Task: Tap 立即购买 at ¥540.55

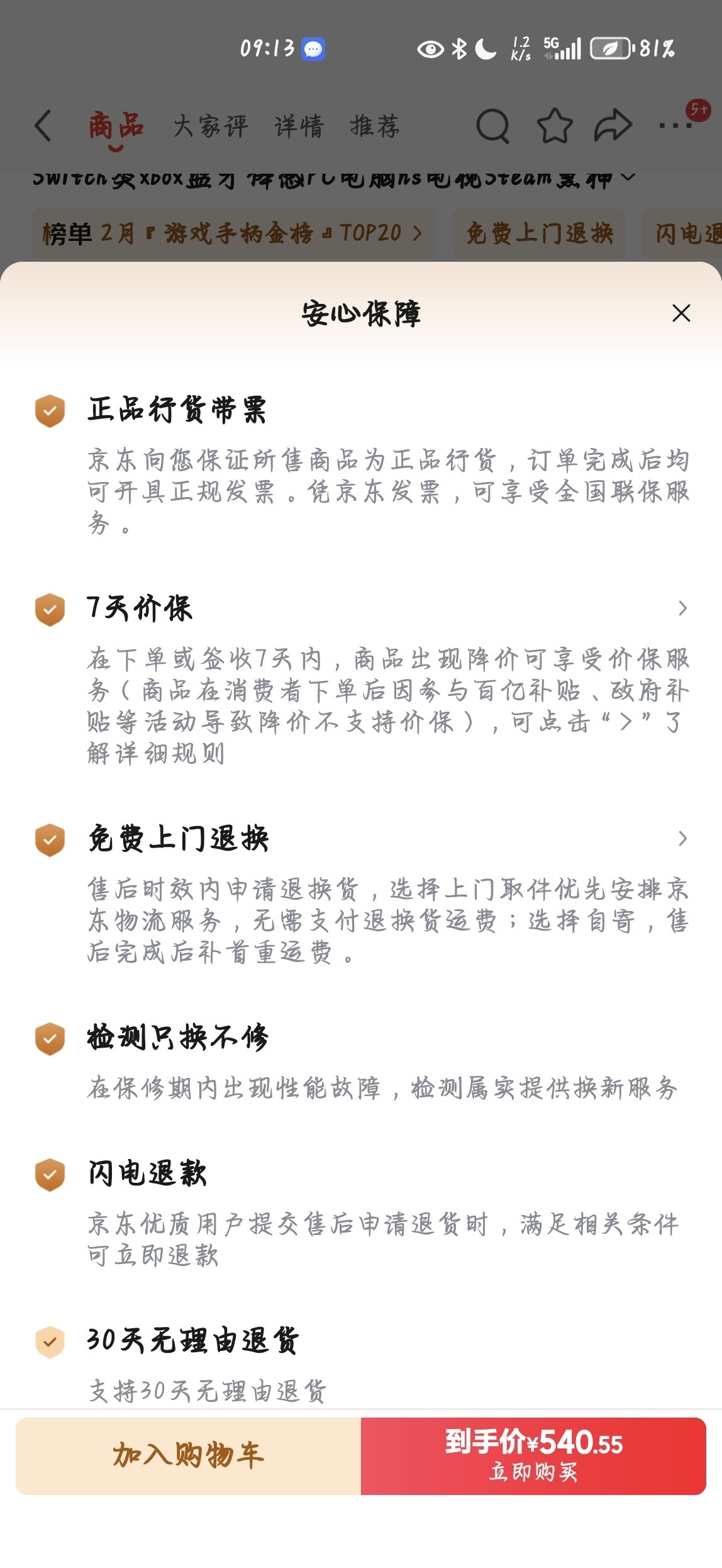Action: 533,1456
